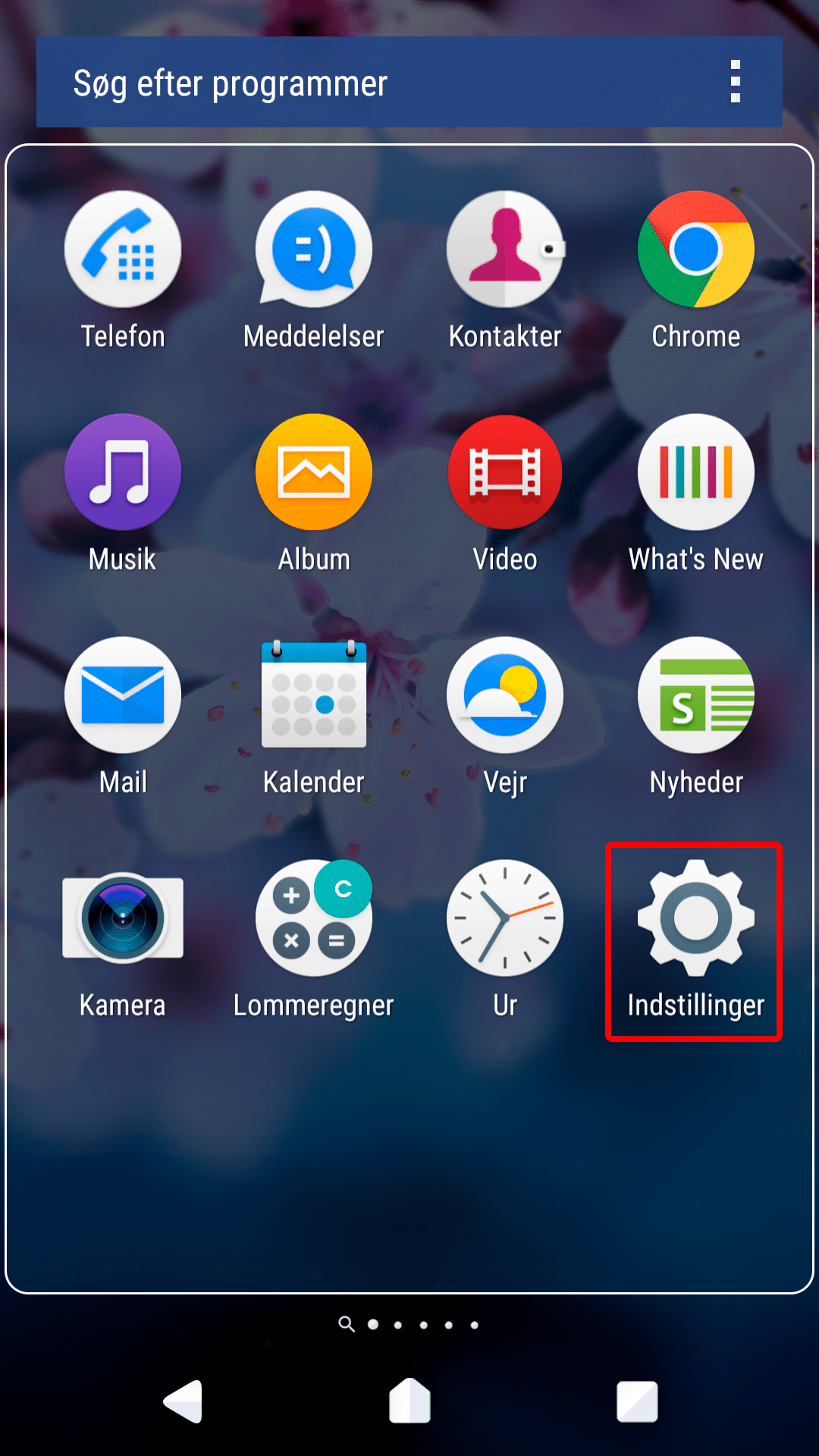Open Meddelelser messaging app
819x1456 pixels.
[314, 249]
